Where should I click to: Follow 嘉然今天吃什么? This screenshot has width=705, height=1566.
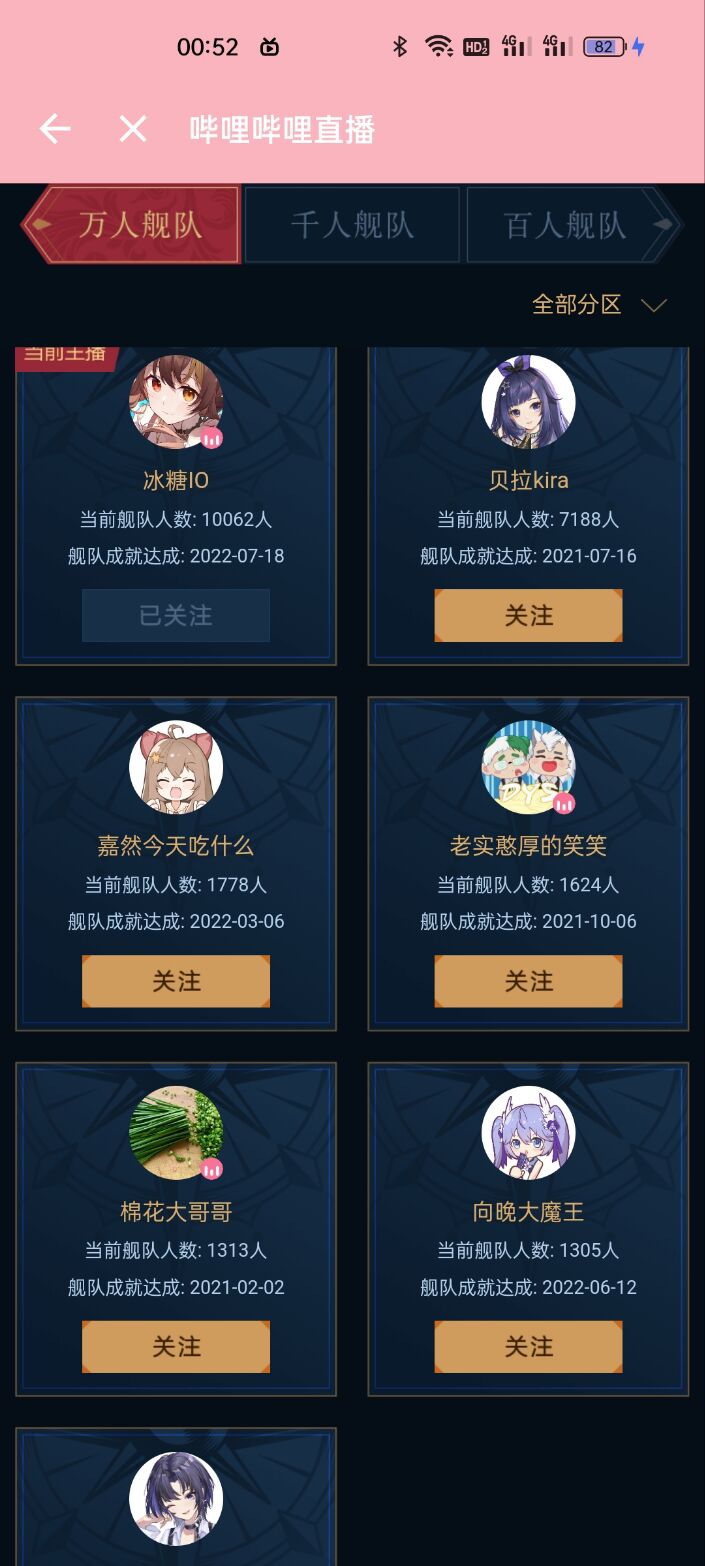pyautogui.click(x=176, y=981)
